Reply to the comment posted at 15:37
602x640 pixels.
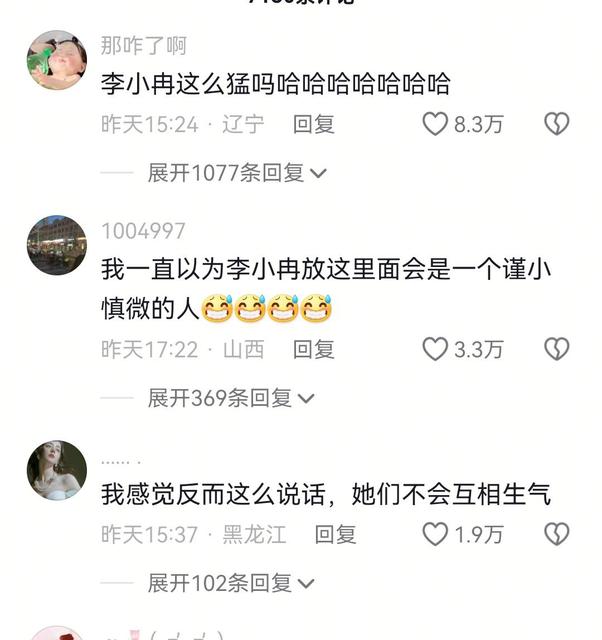click(335, 534)
